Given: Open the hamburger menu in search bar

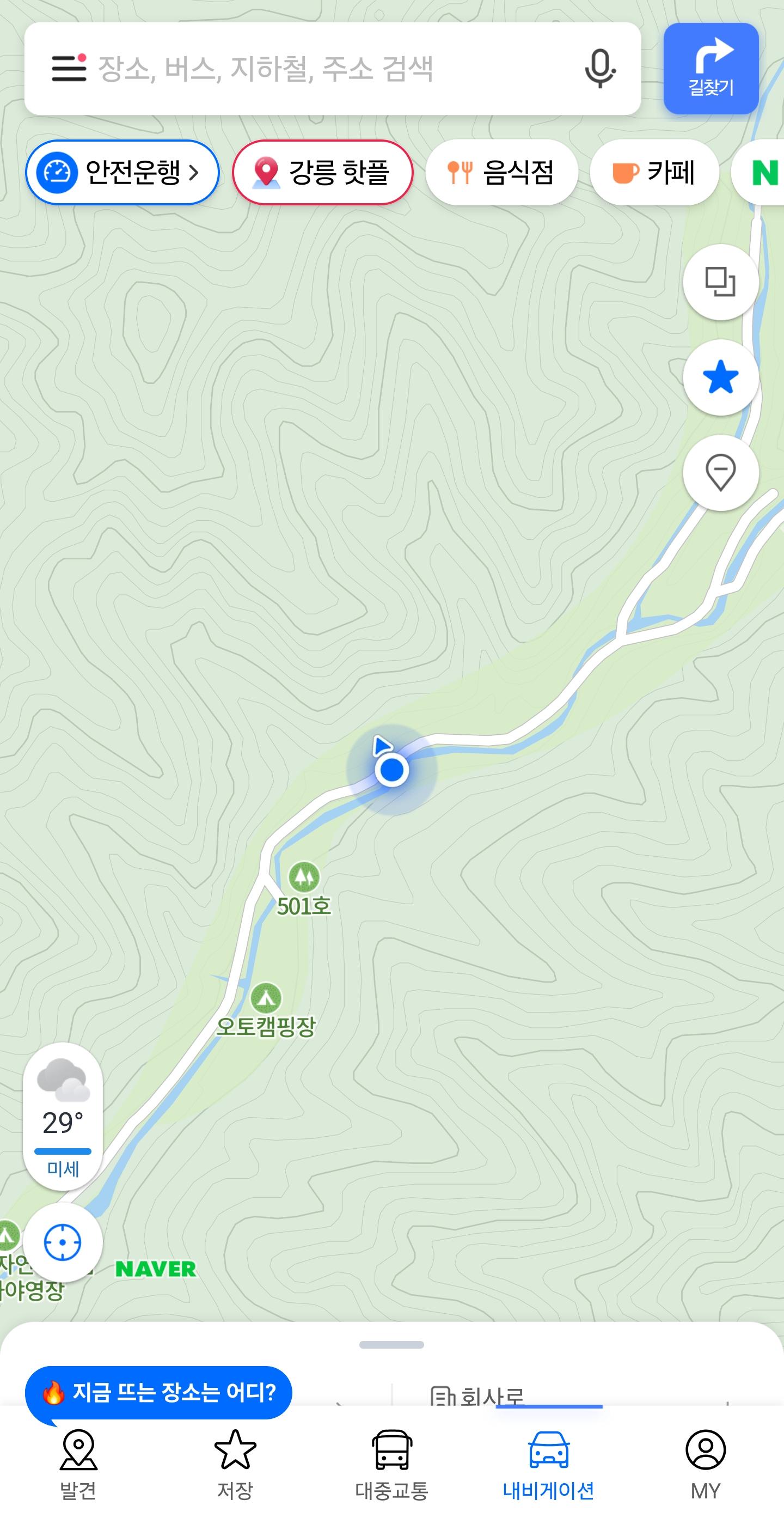Looking at the screenshot, I should pos(69,69).
